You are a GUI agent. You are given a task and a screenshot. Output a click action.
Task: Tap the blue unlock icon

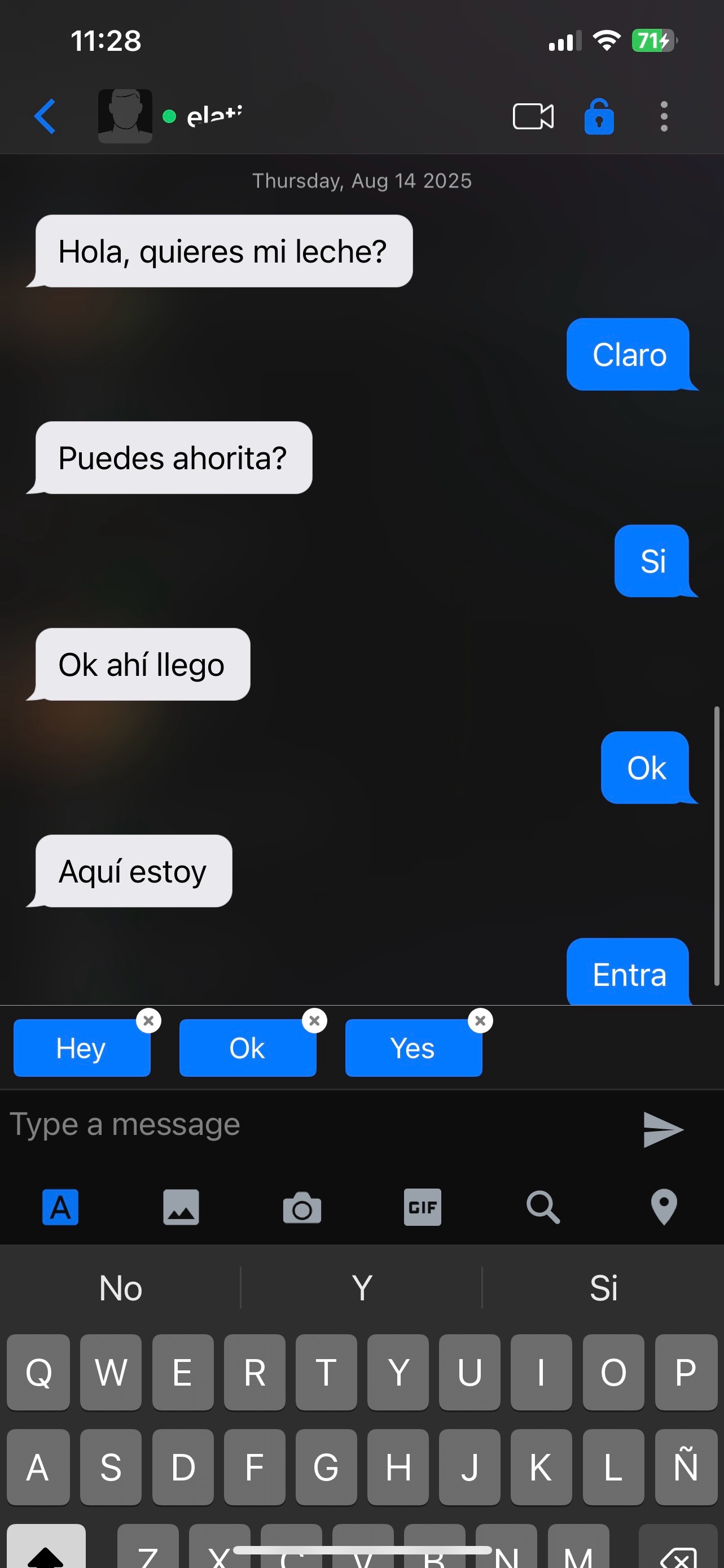click(599, 116)
